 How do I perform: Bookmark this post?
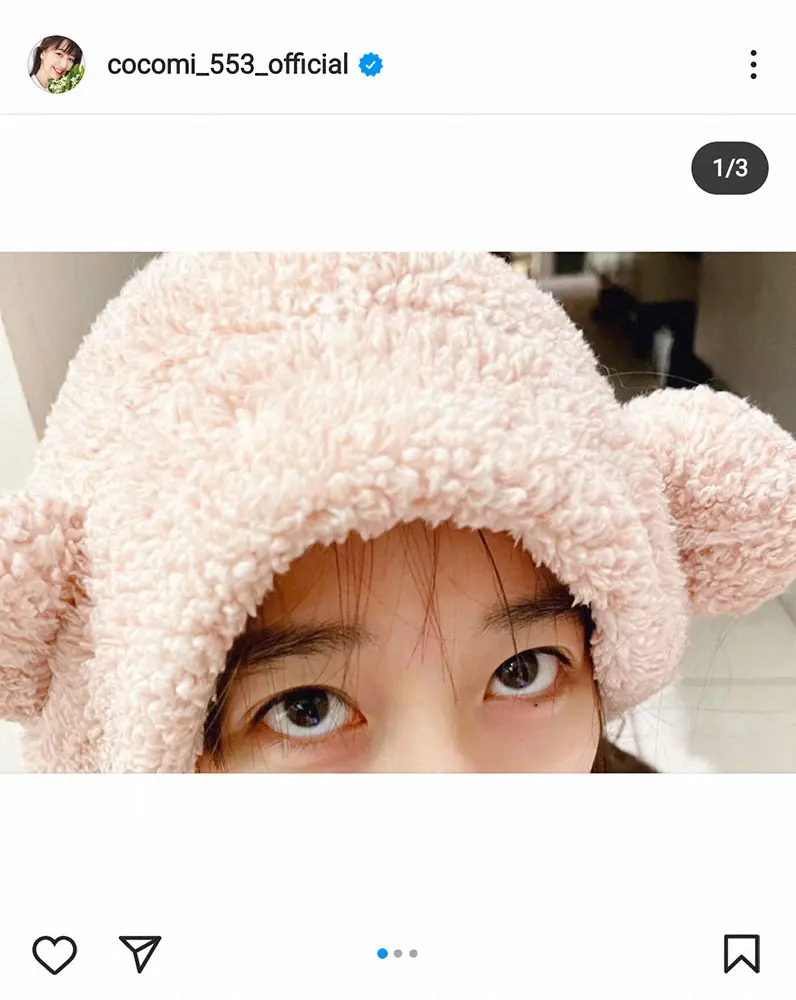[741, 954]
